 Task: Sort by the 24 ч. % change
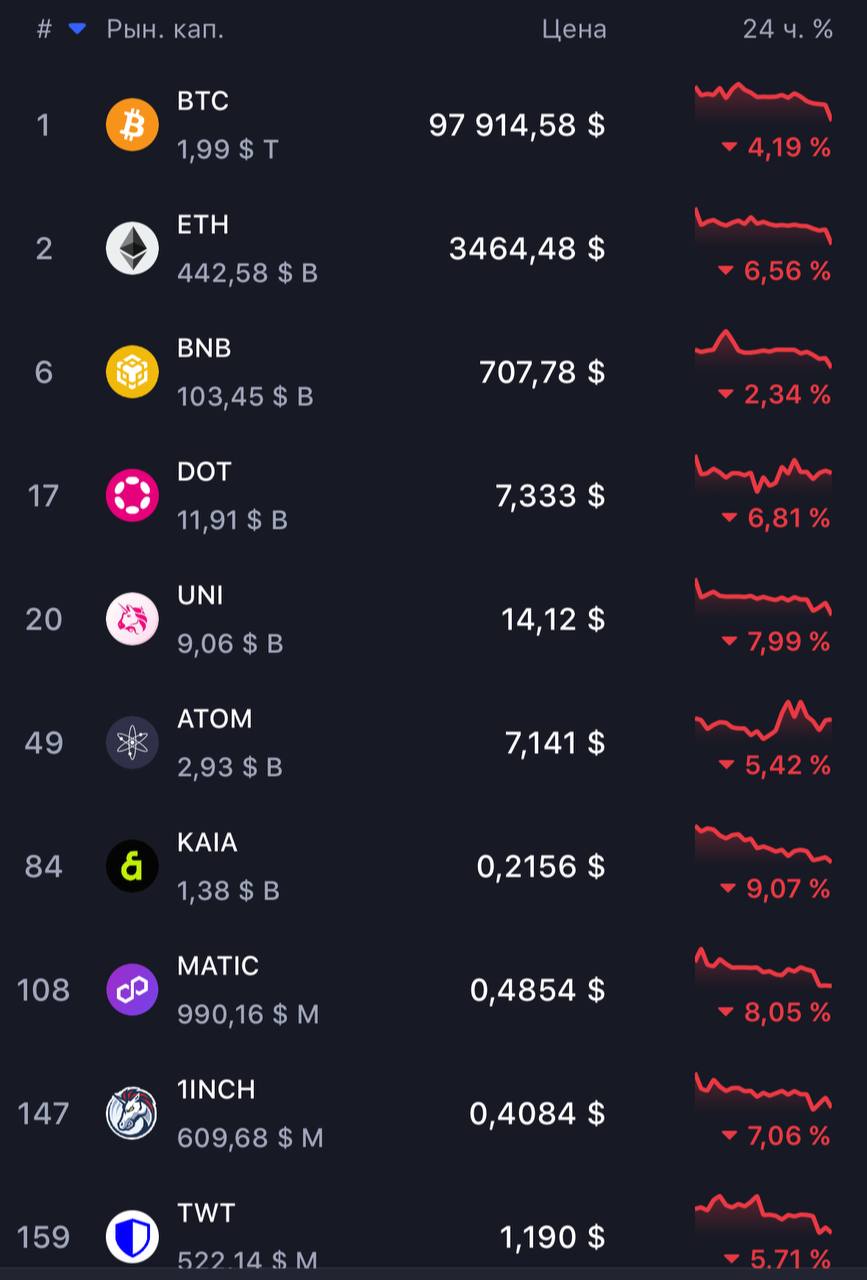point(787,29)
